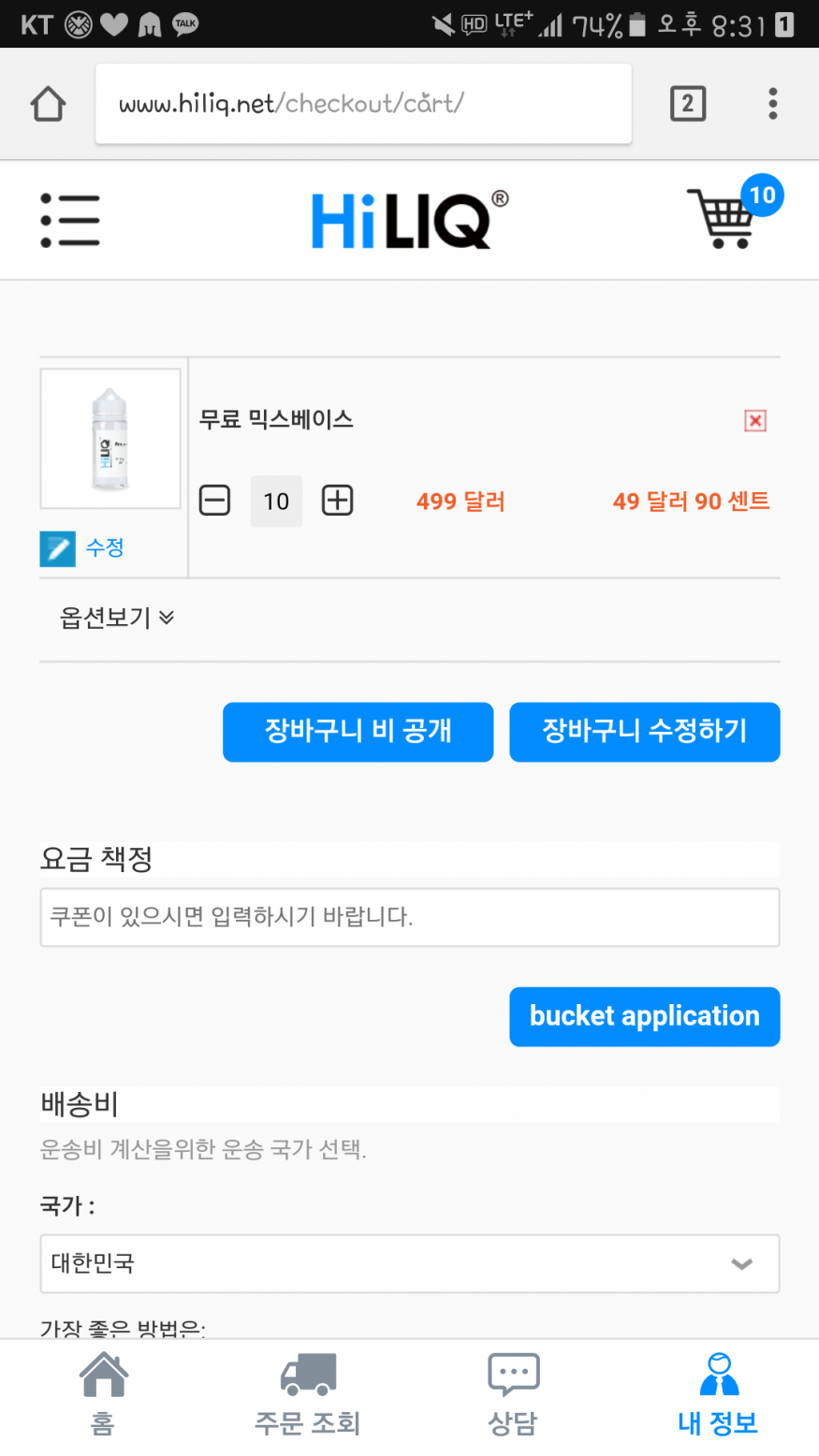819x1456 pixels.
Task: Open the browser tabs counter
Action: point(688,104)
